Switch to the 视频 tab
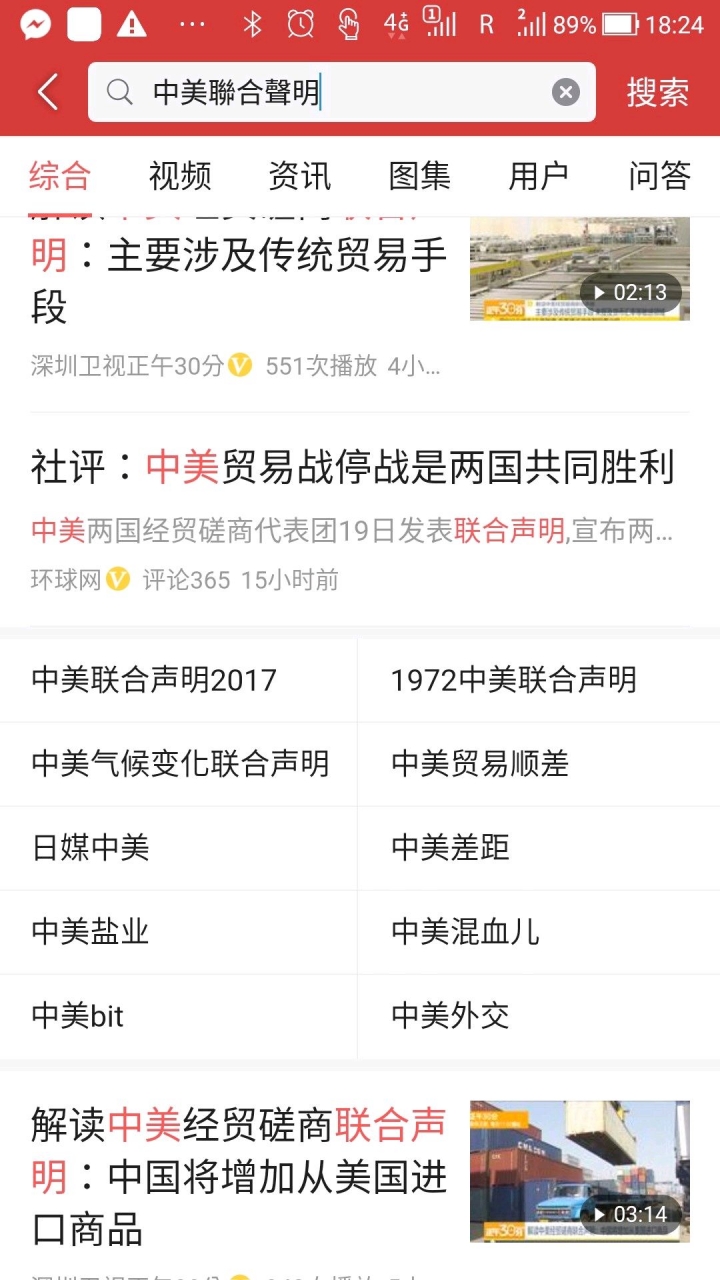This screenshot has height=1280, width=720. point(180,177)
